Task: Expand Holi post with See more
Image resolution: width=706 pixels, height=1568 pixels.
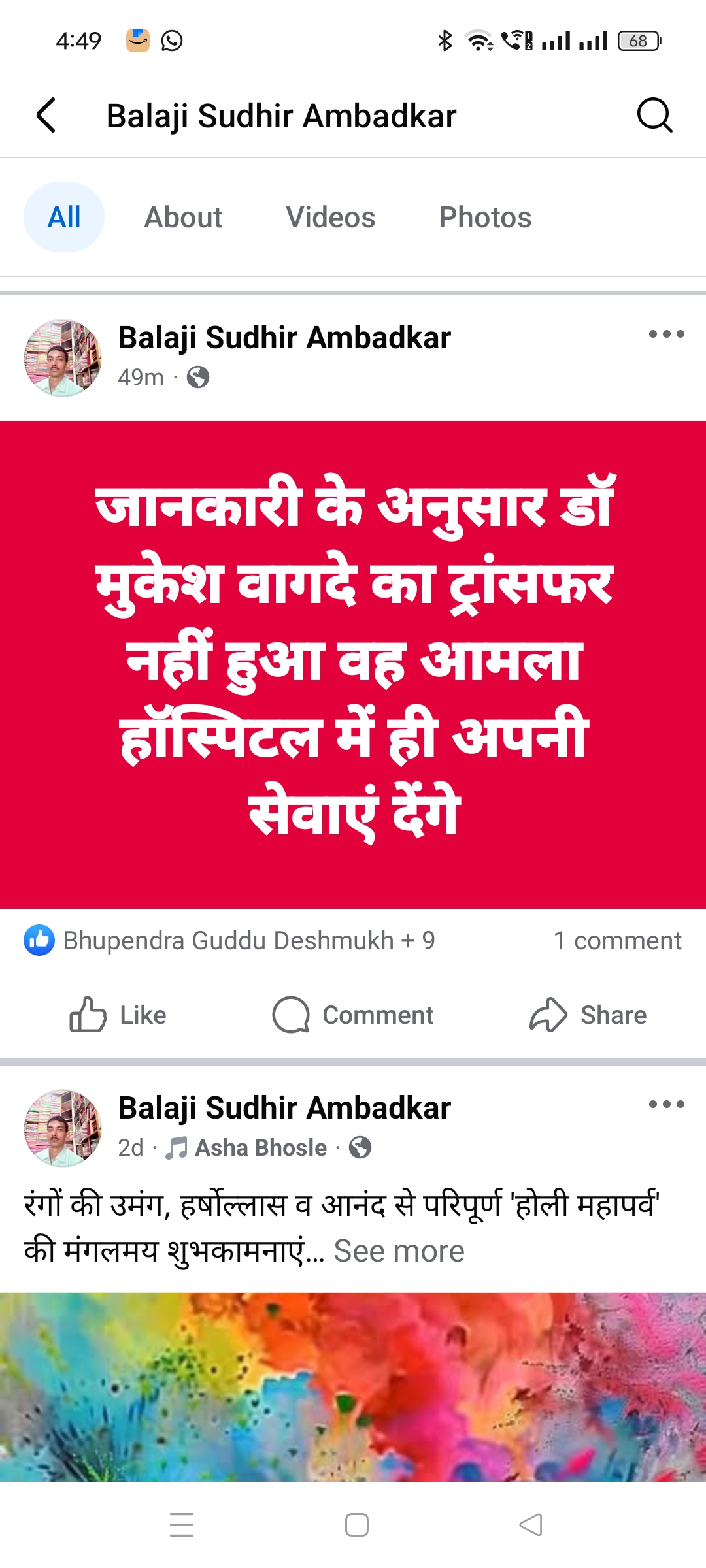Action: point(399,1251)
